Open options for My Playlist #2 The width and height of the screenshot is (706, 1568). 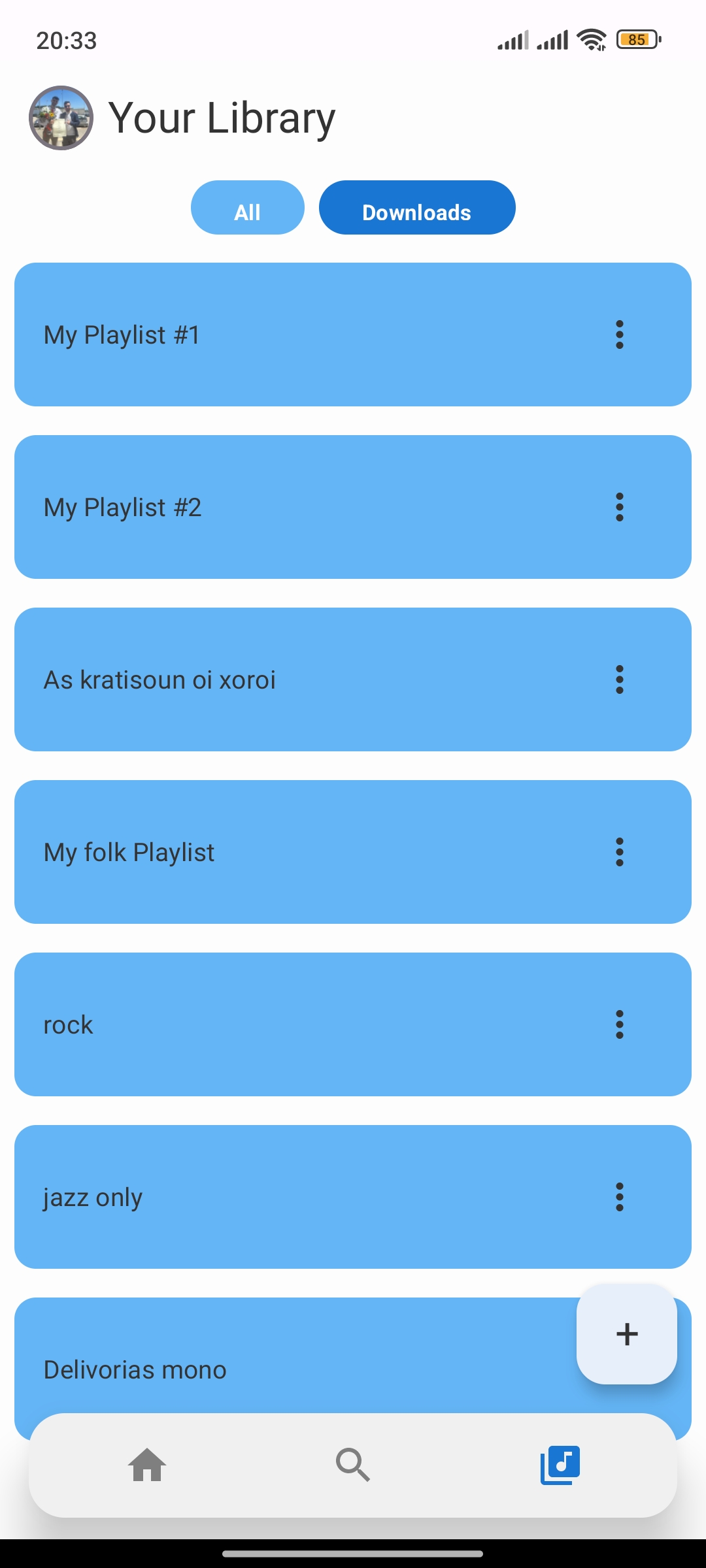(619, 507)
